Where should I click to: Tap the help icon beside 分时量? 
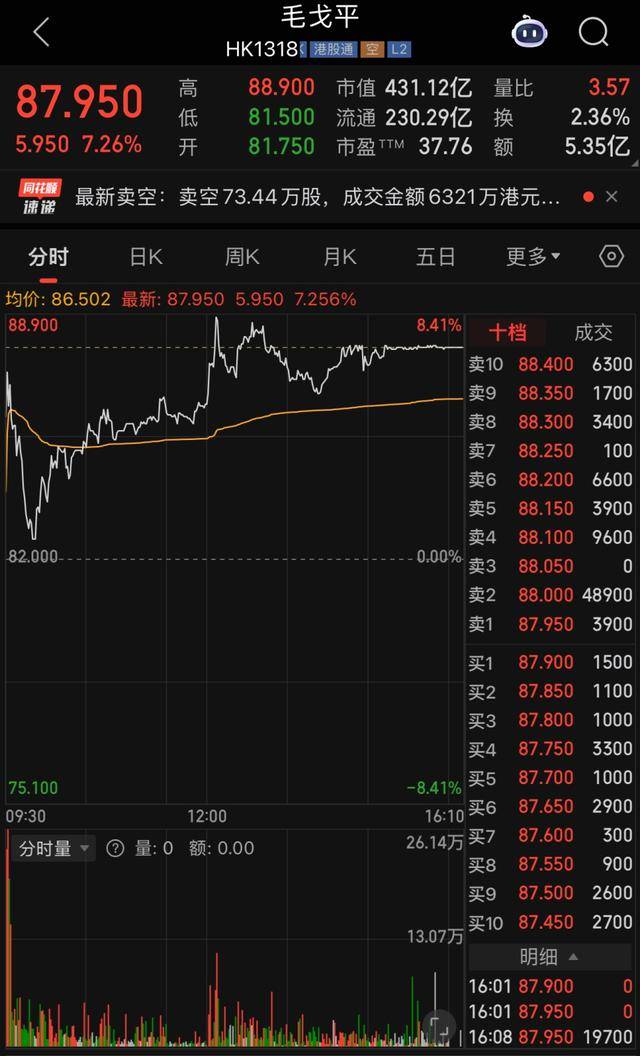[x=115, y=848]
